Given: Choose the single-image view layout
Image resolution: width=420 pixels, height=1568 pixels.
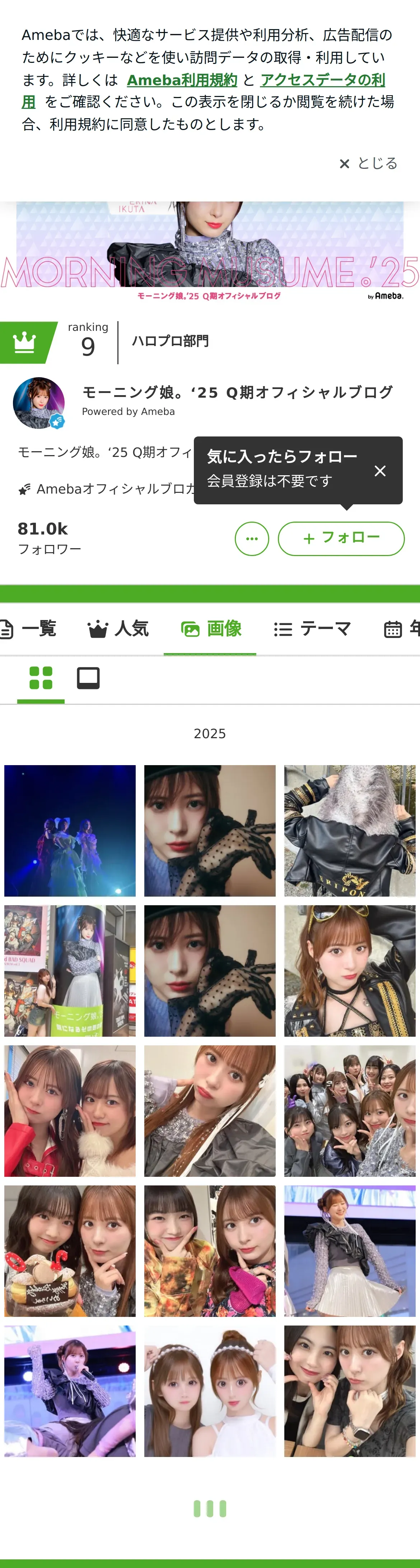Looking at the screenshot, I should (88, 677).
